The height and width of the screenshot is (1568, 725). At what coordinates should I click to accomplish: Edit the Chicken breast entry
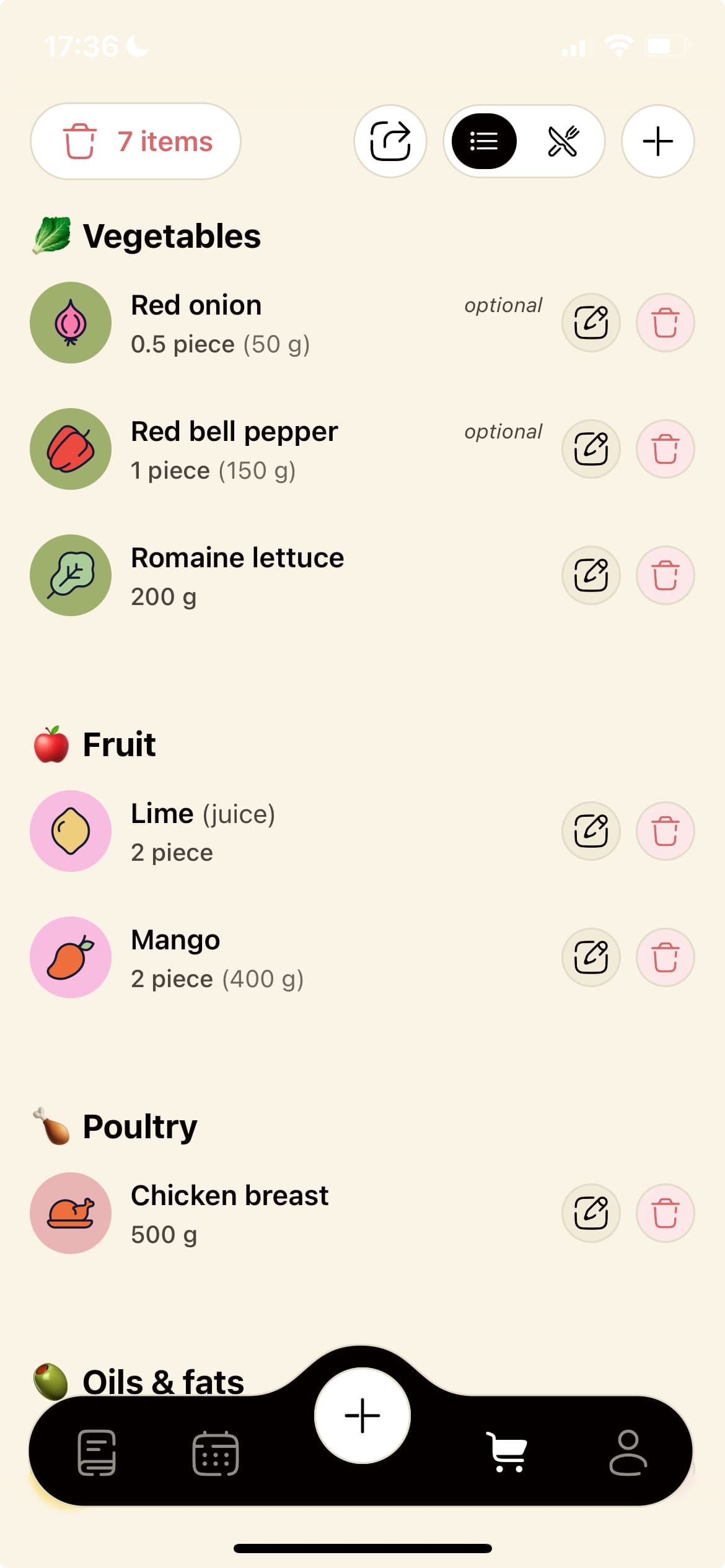591,1213
